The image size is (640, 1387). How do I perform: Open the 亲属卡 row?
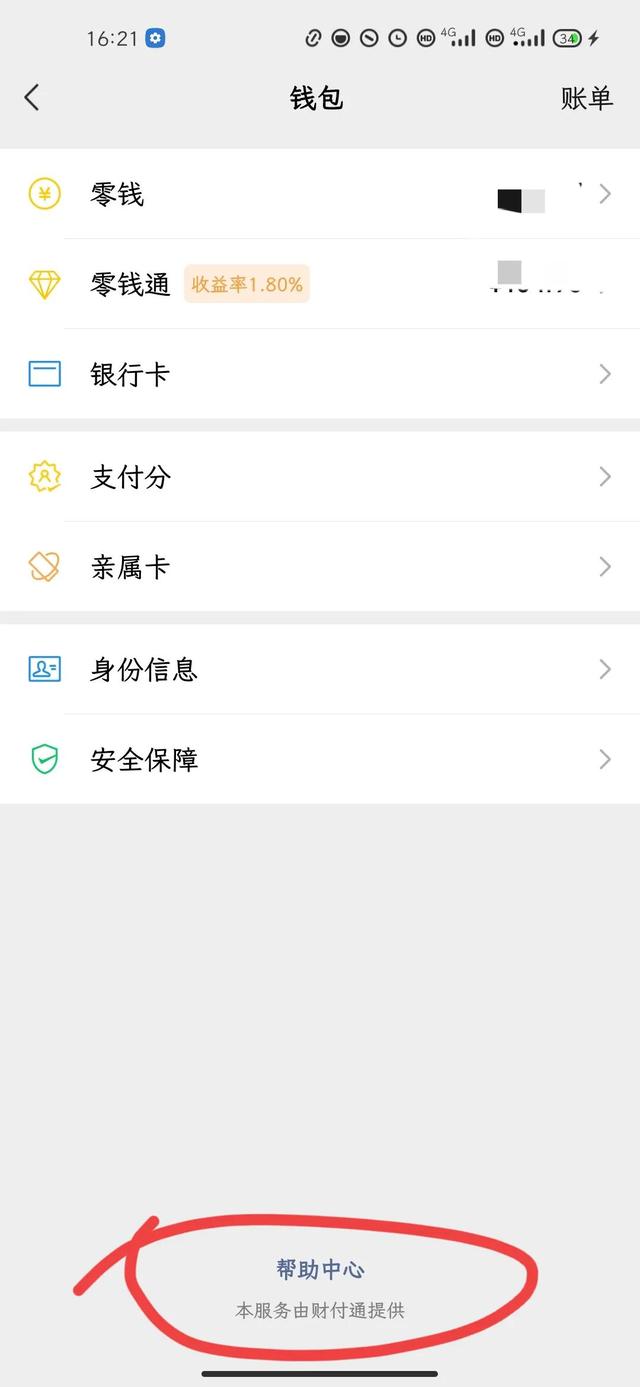[320, 567]
